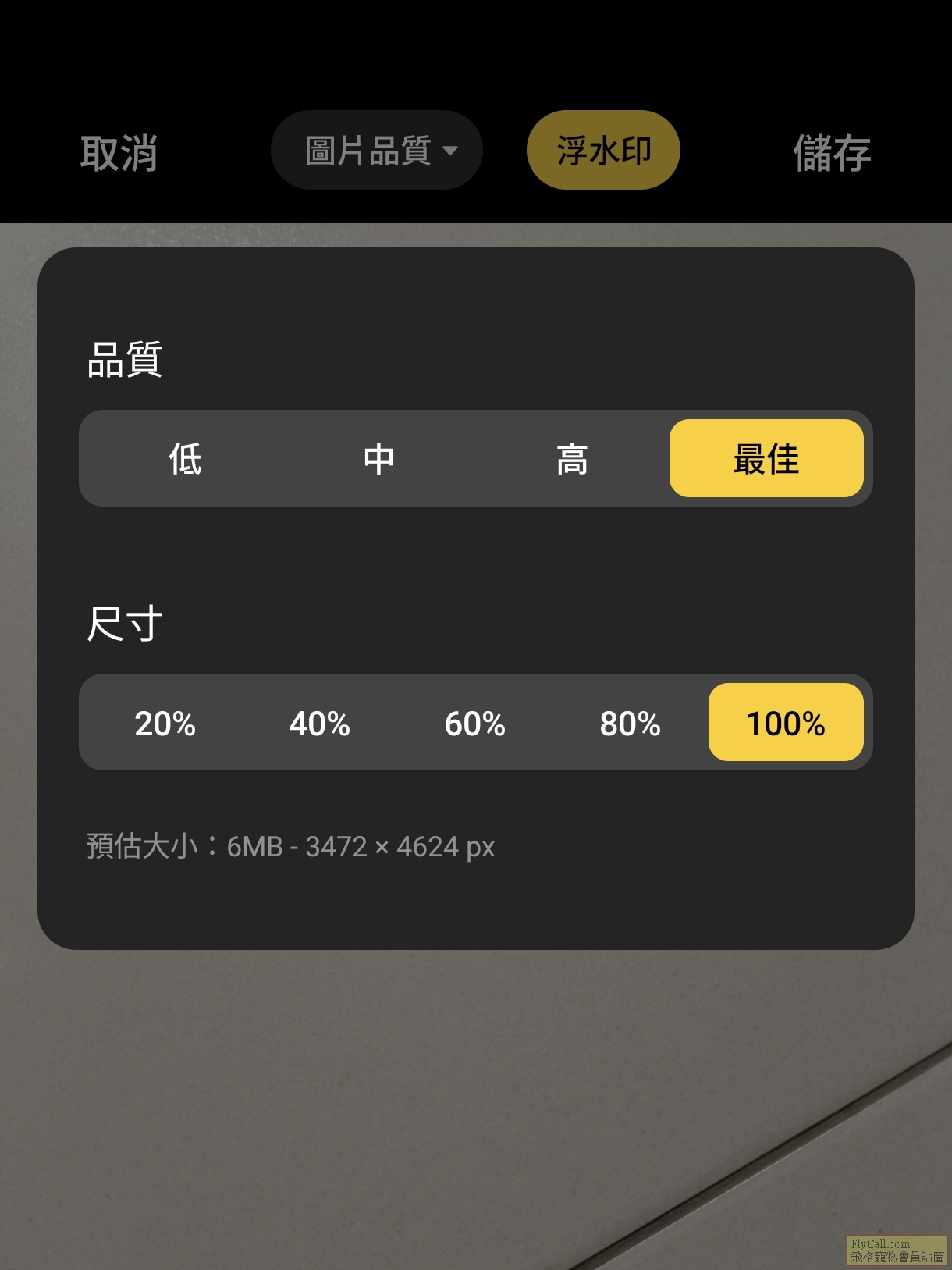Viewport: 952px width, 1270px height.
Task: Select the 100% size option
Action: (x=786, y=724)
